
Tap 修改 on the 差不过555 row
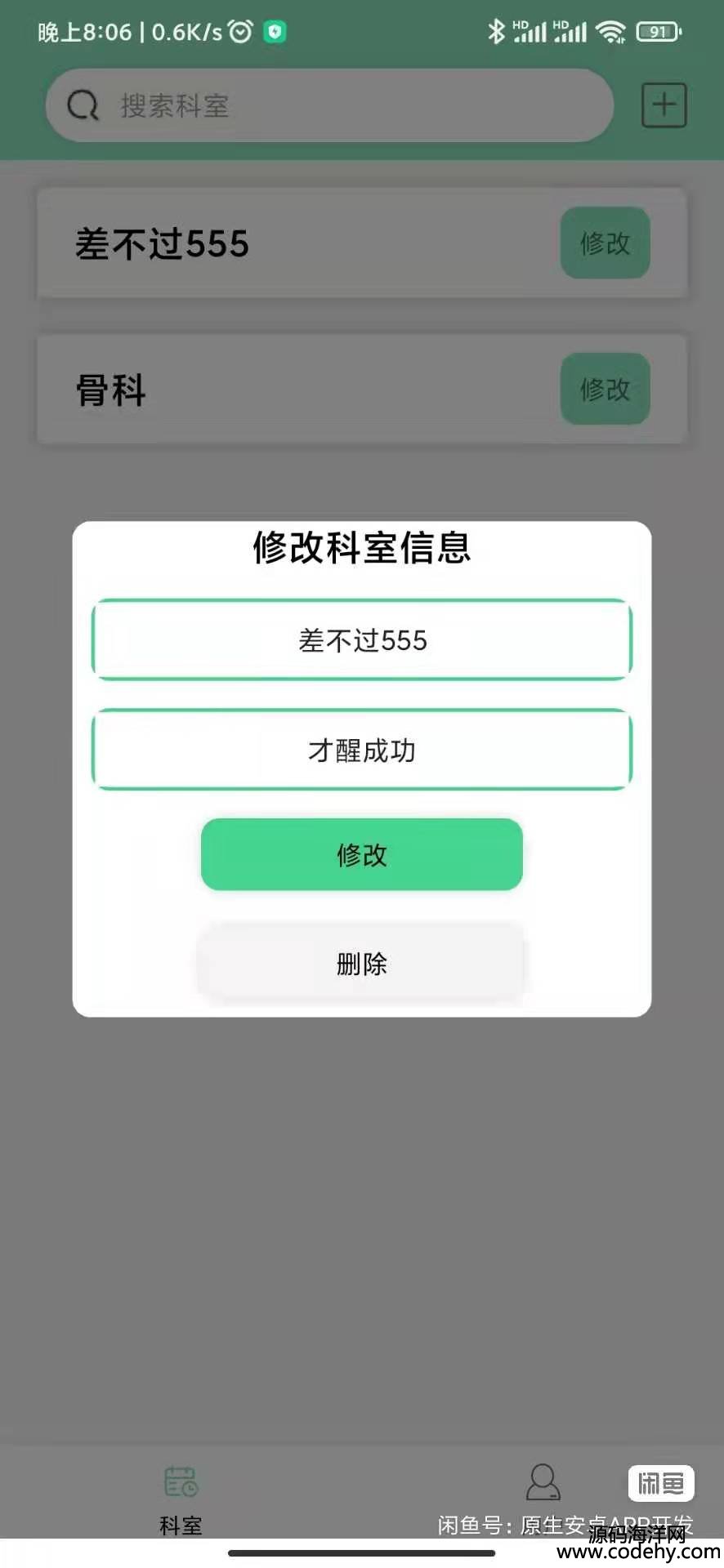(x=605, y=243)
